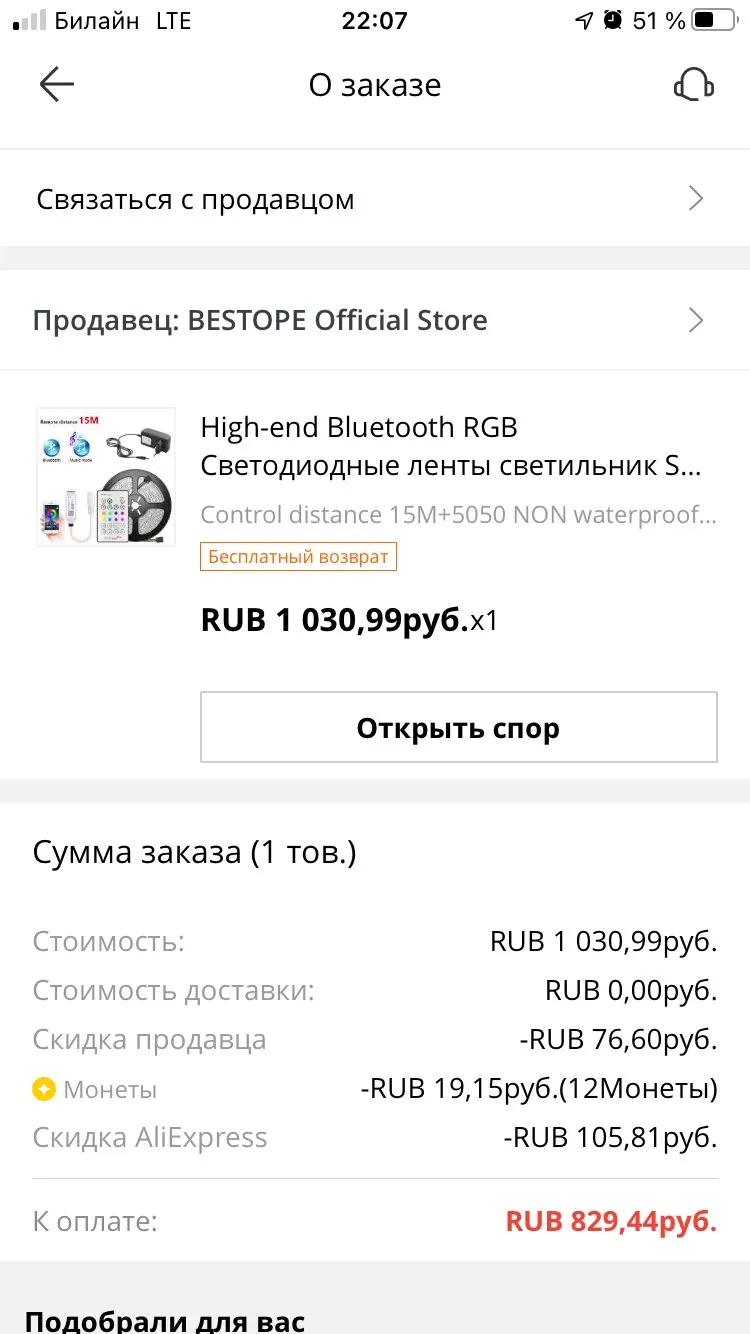750x1334 pixels.
Task: Open customer support headset icon
Action: pos(693,85)
